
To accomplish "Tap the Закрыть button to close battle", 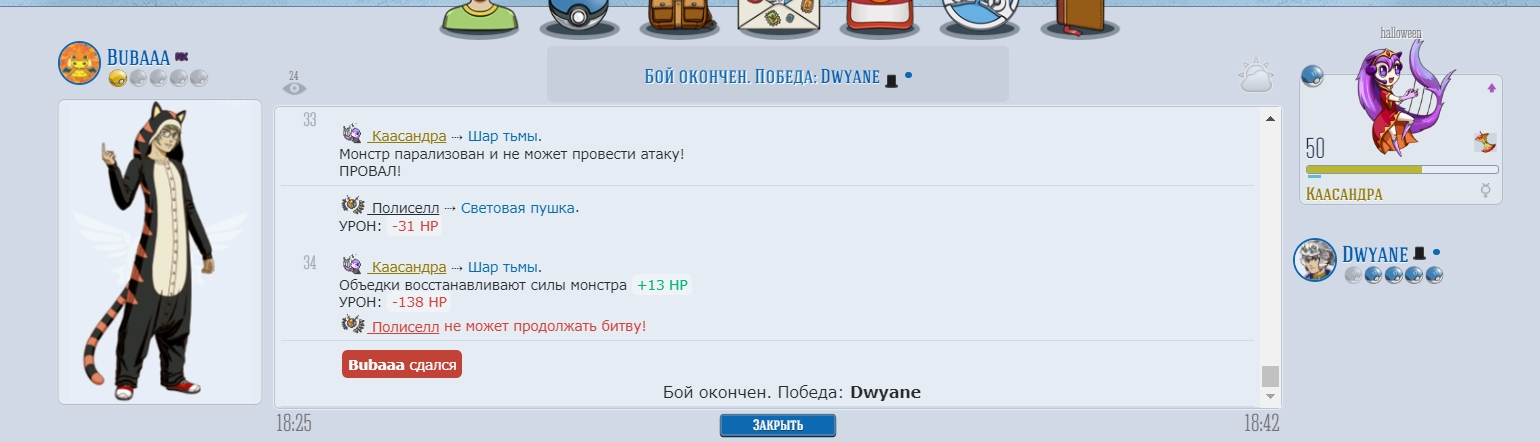I will 777,425.
